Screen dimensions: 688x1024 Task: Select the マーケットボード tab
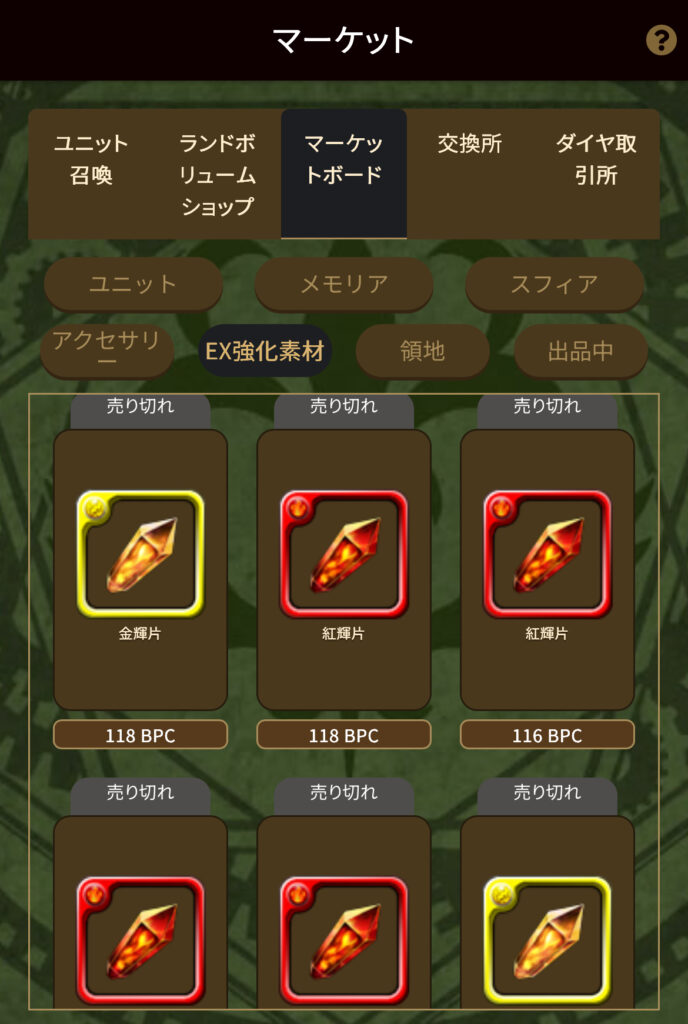point(343,160)
